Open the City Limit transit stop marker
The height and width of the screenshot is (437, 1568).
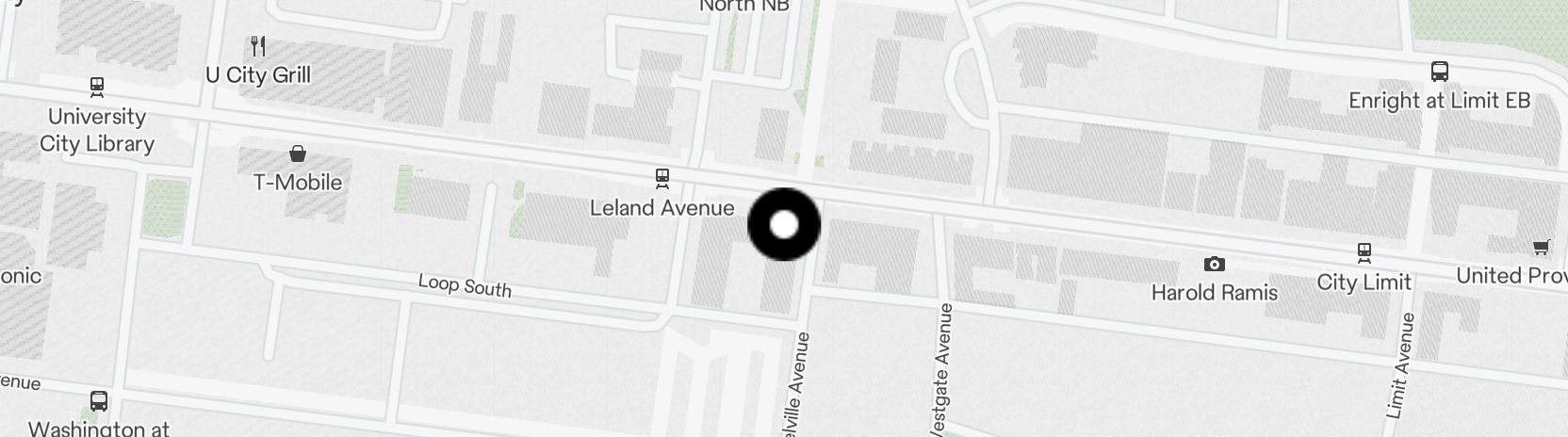(x=1364, y=252)
